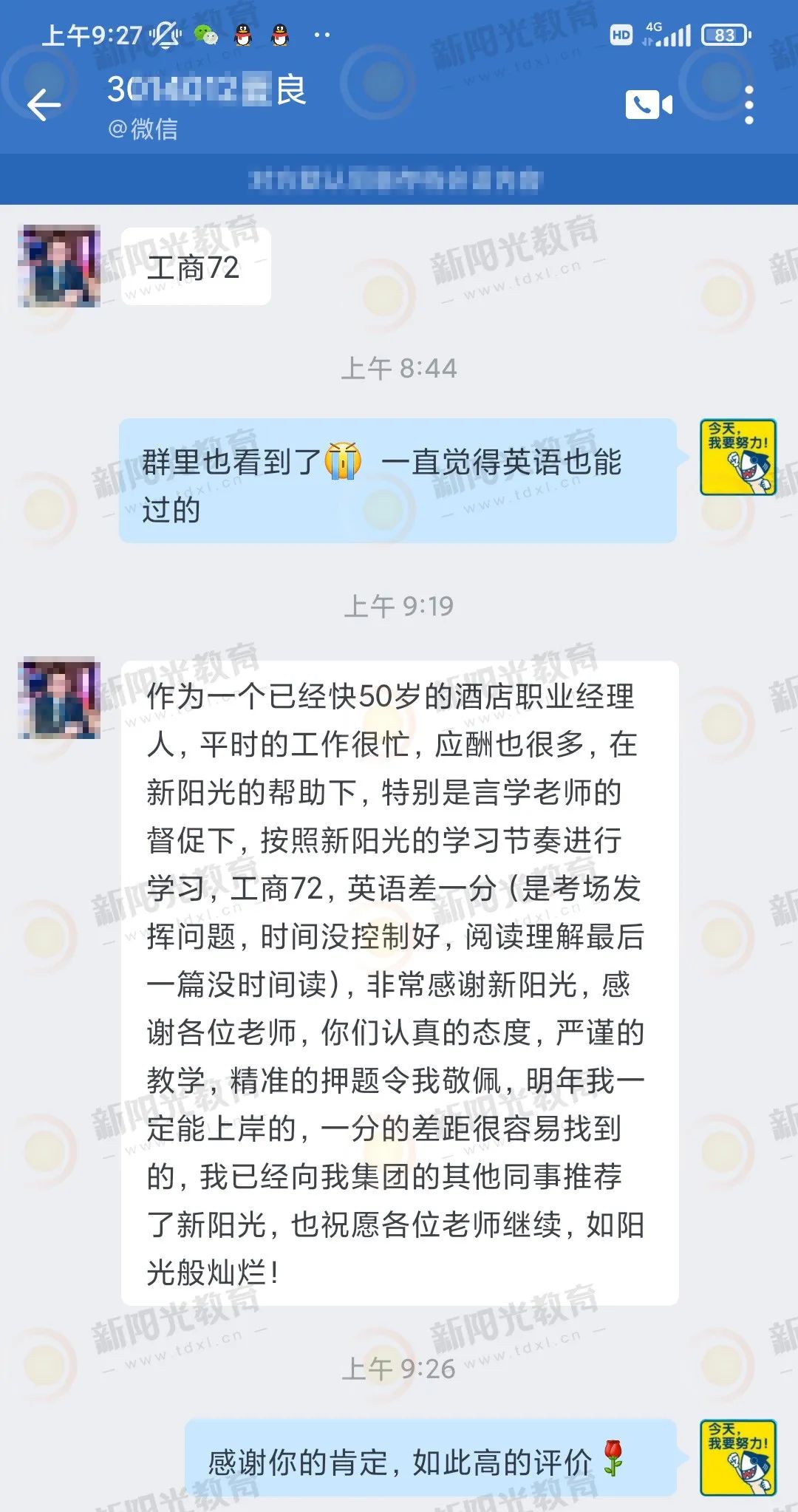798x1512 pixels.
Task: Open contact's avatar next to 工商72 message
Action: click(59, 266)
